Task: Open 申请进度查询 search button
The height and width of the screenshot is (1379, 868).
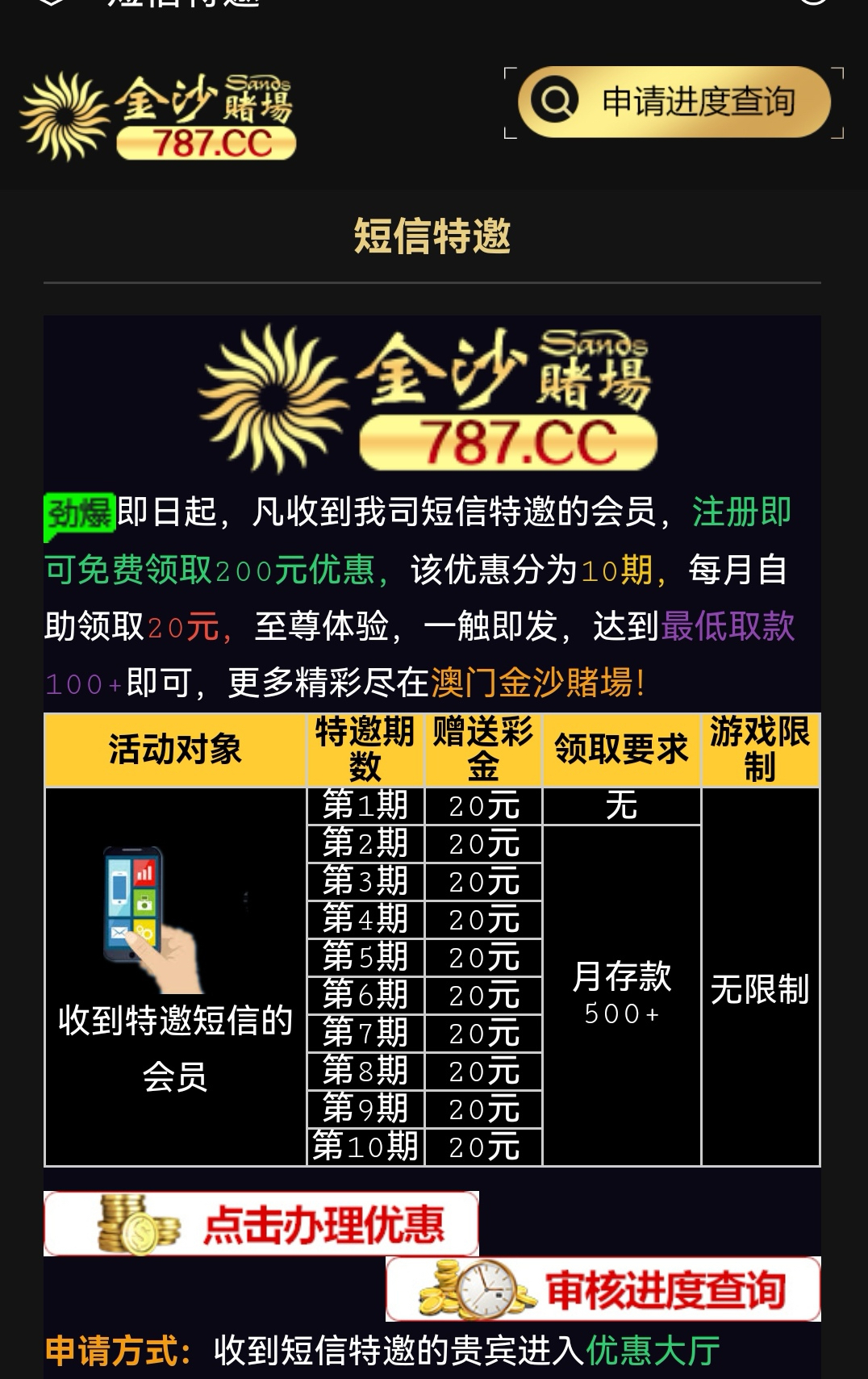Action: click(674, 102)
